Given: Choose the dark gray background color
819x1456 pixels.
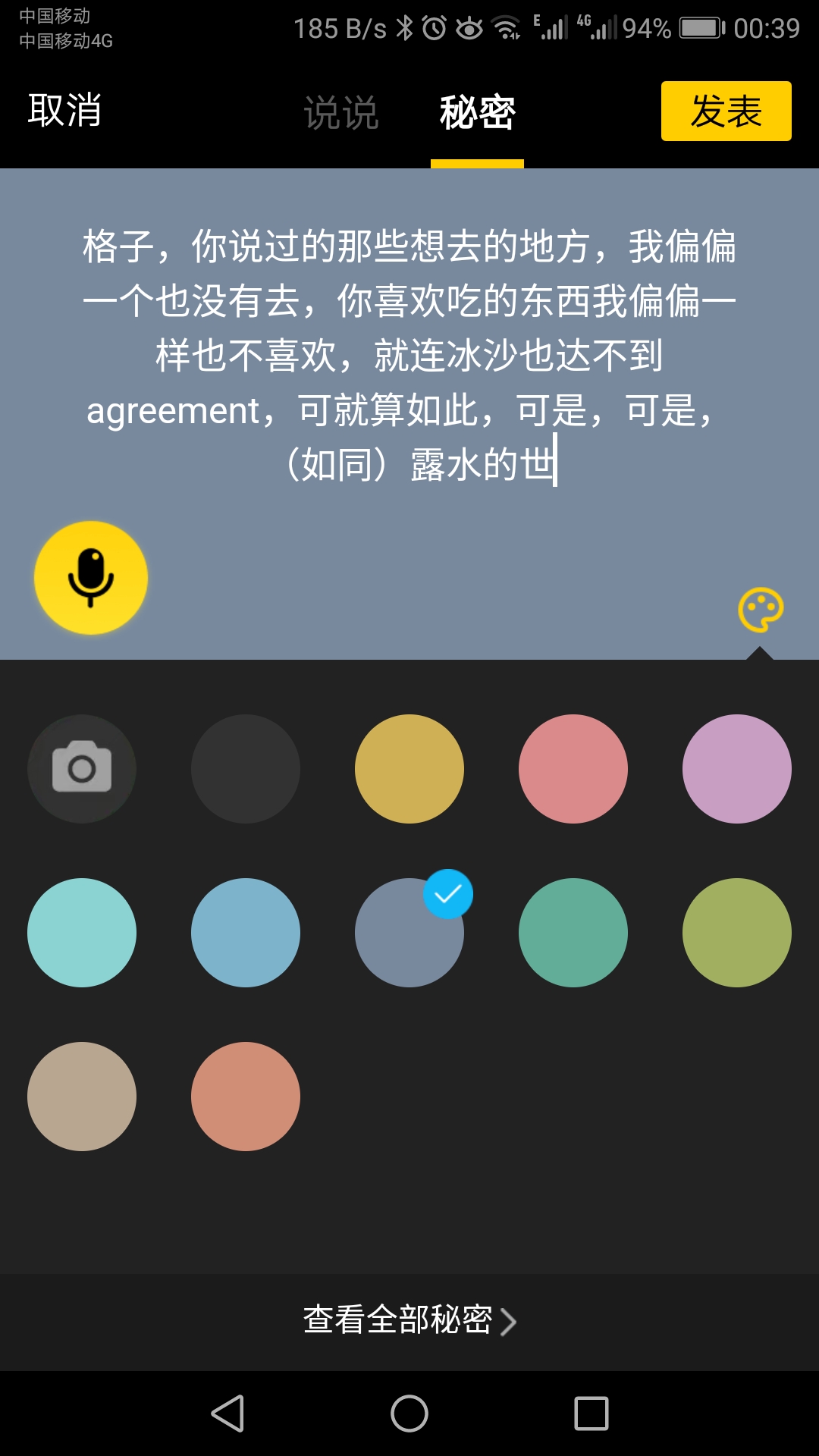Looking at the screenshot, I should [x=246, y=768].
